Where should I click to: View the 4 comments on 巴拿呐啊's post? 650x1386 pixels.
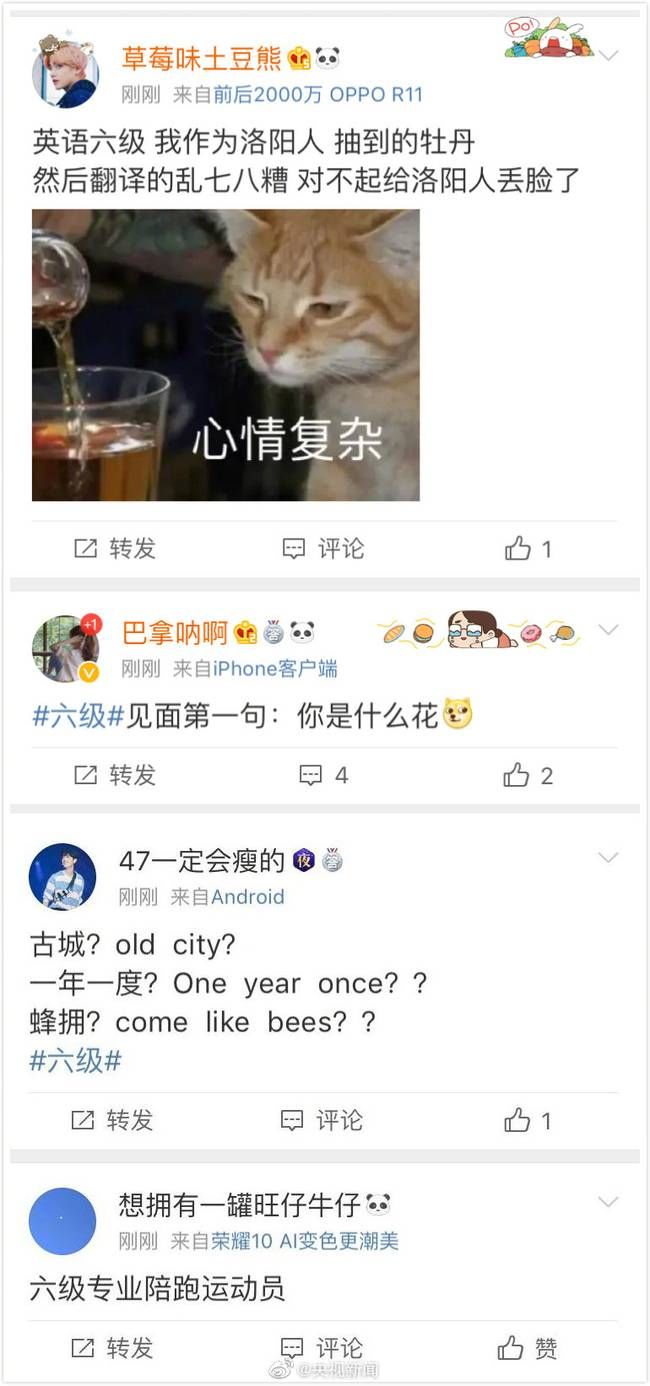[x=324, y=775]
